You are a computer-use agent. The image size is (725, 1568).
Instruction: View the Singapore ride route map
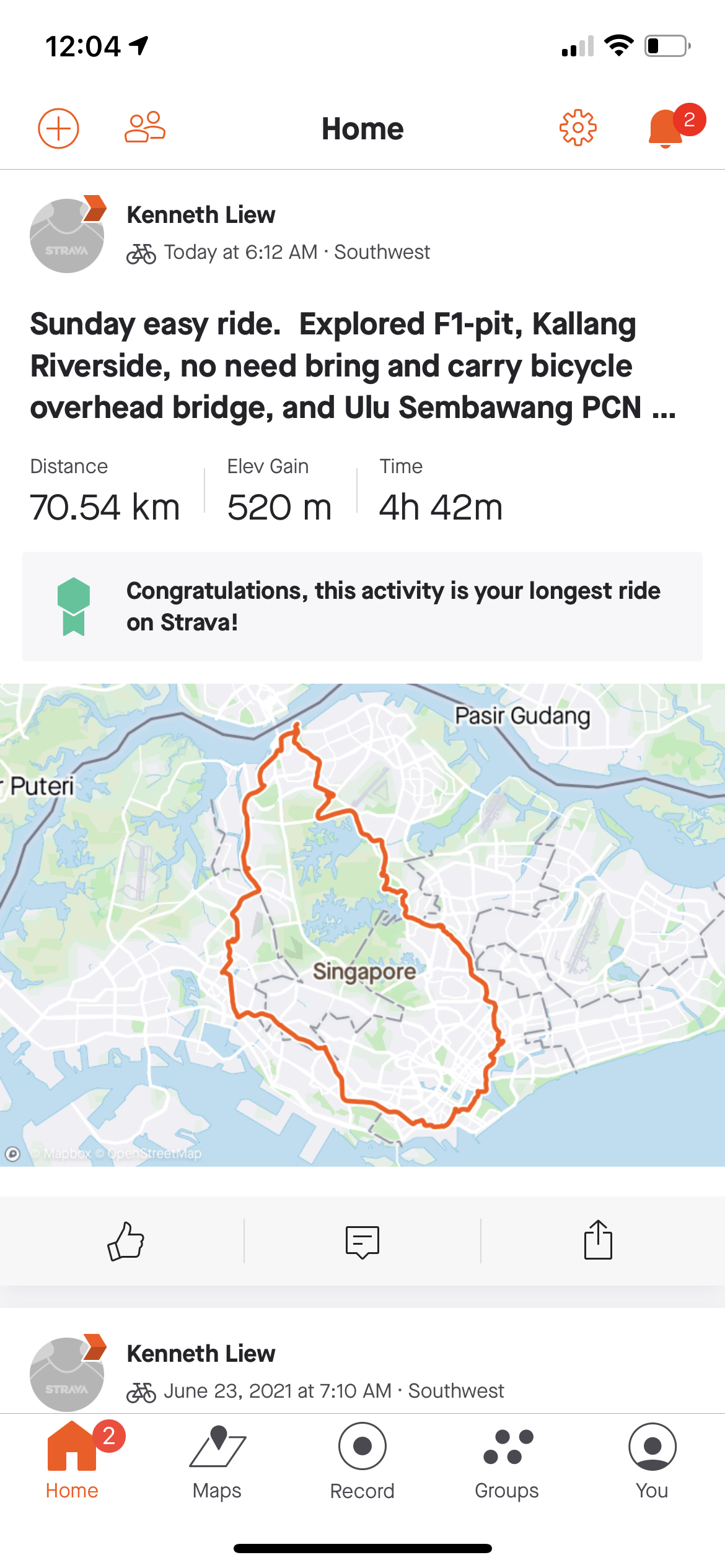pyautogui.click(x=362, y=925)
